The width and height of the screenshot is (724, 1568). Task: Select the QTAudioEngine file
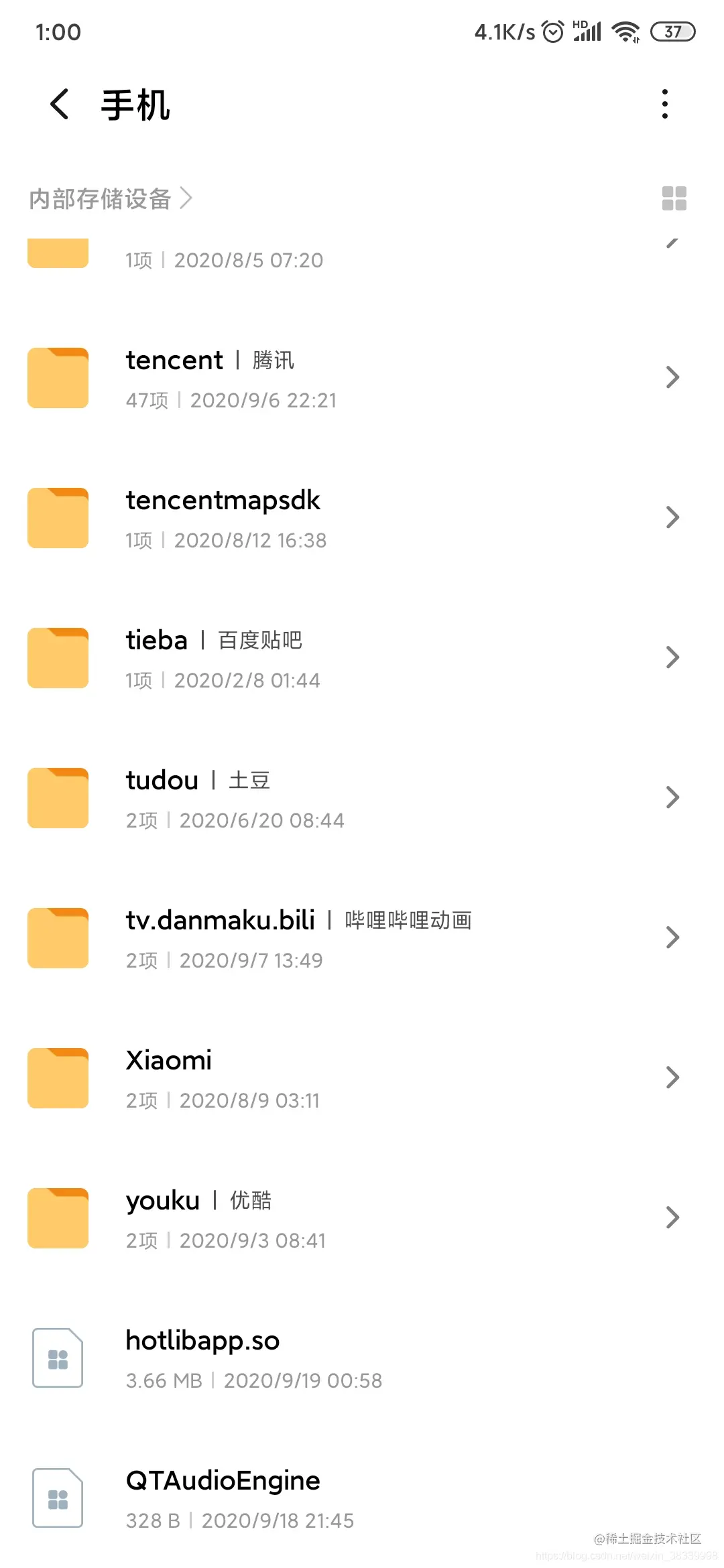362,1499
